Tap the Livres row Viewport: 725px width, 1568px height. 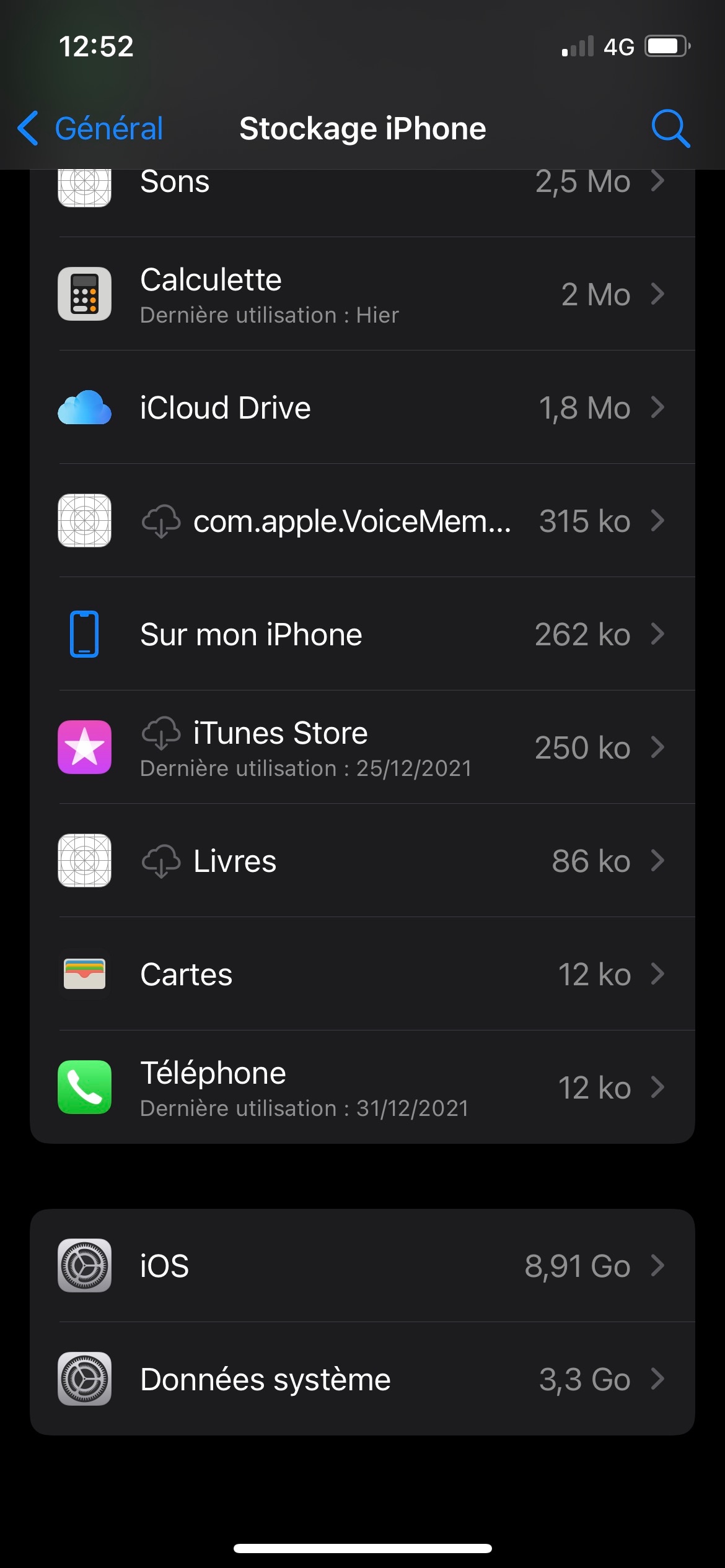pos(362,861)
